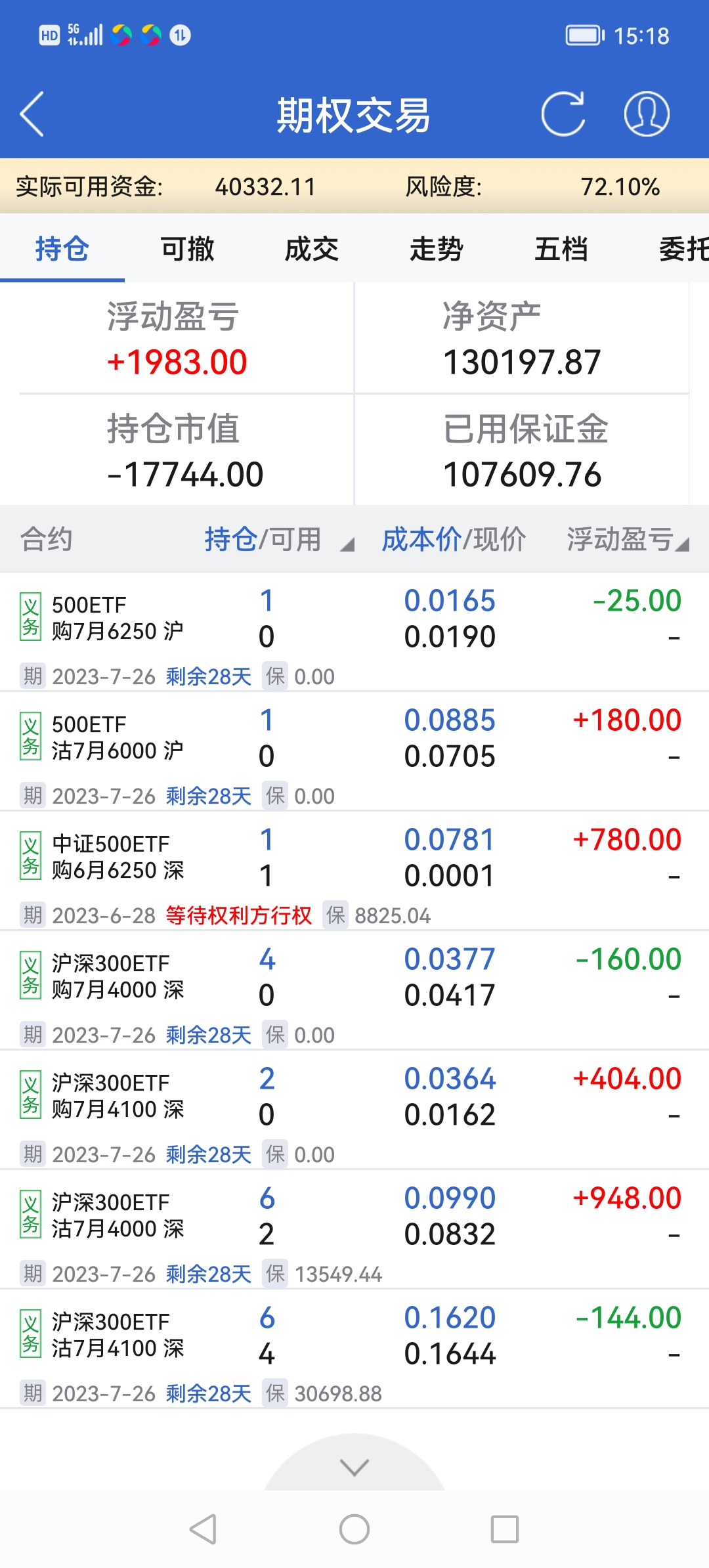Open 沪深300ETF 购7月4000 深 position
Viewport: 709px width, 1568px height.
pyautogui.click(x=118, y=977)
